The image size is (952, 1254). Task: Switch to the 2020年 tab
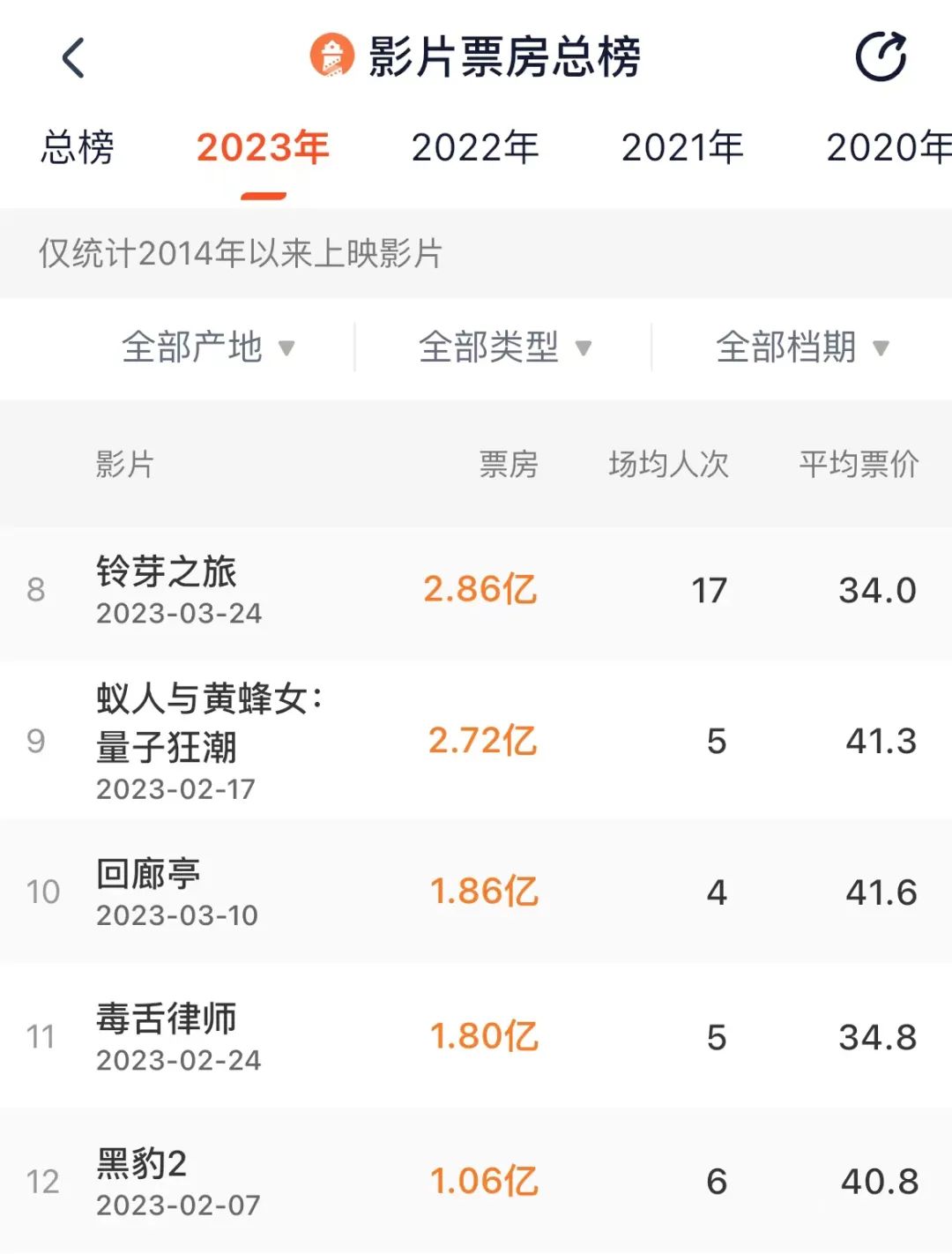(886, 147)
